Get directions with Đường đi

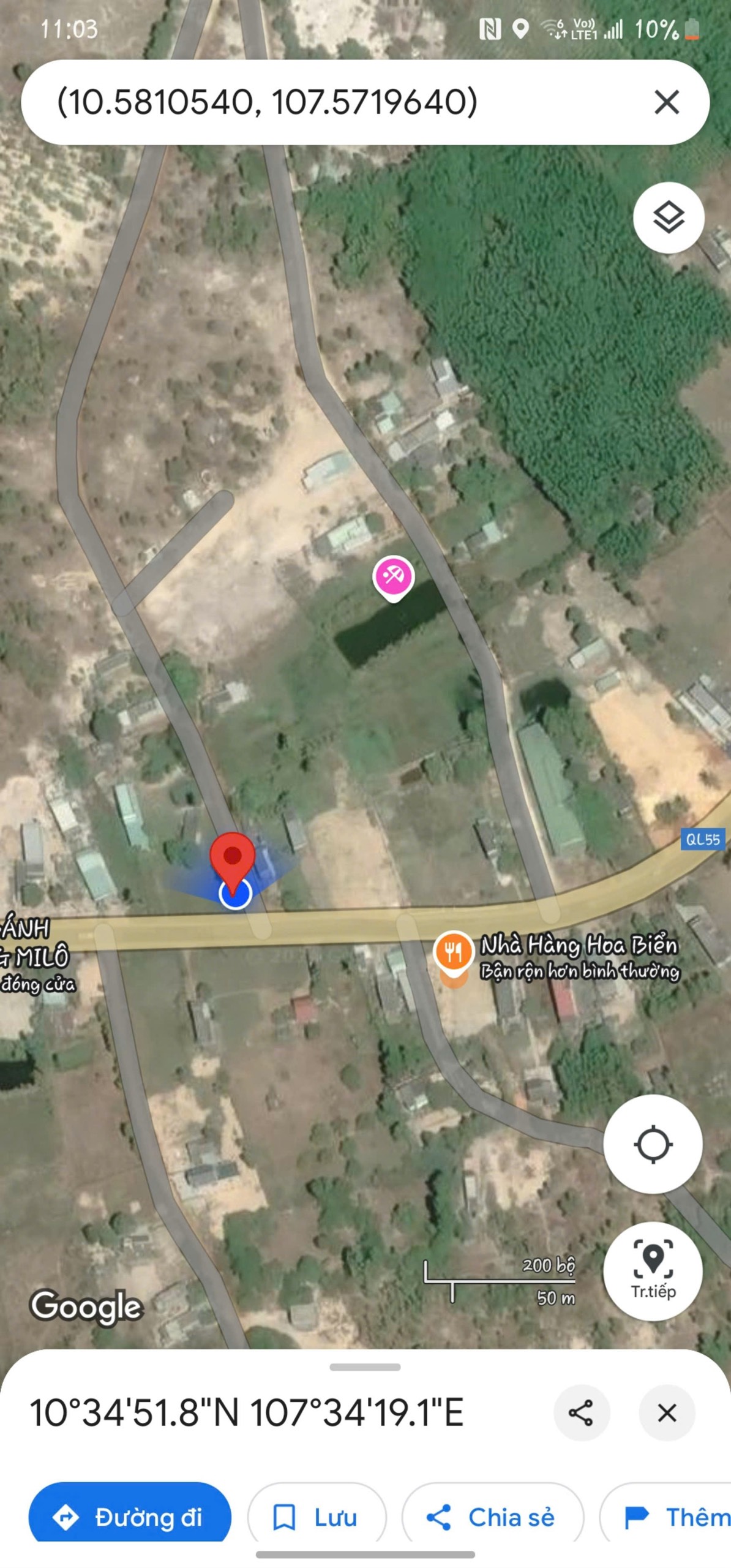(x=130, y=1517)
